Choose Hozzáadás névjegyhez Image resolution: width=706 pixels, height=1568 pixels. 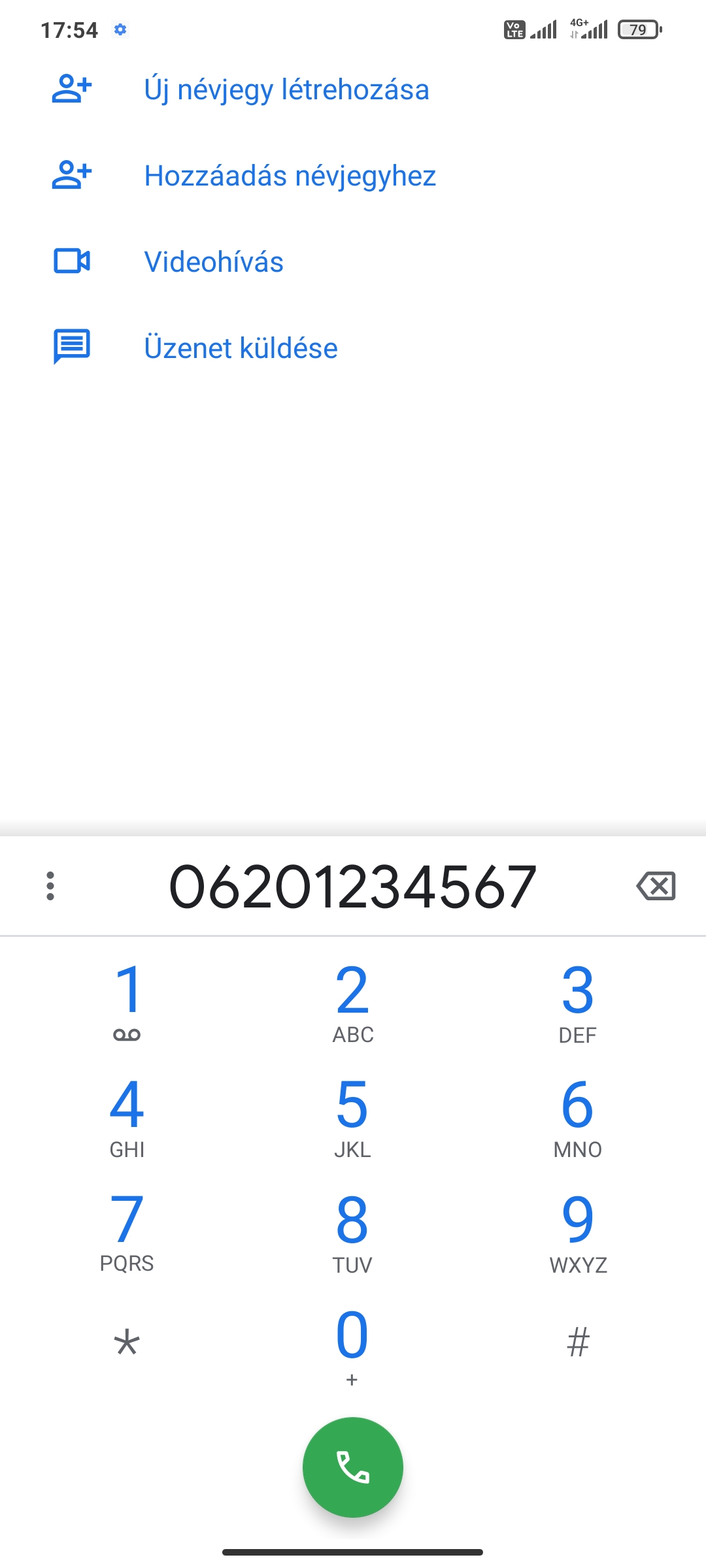[353, 176]
